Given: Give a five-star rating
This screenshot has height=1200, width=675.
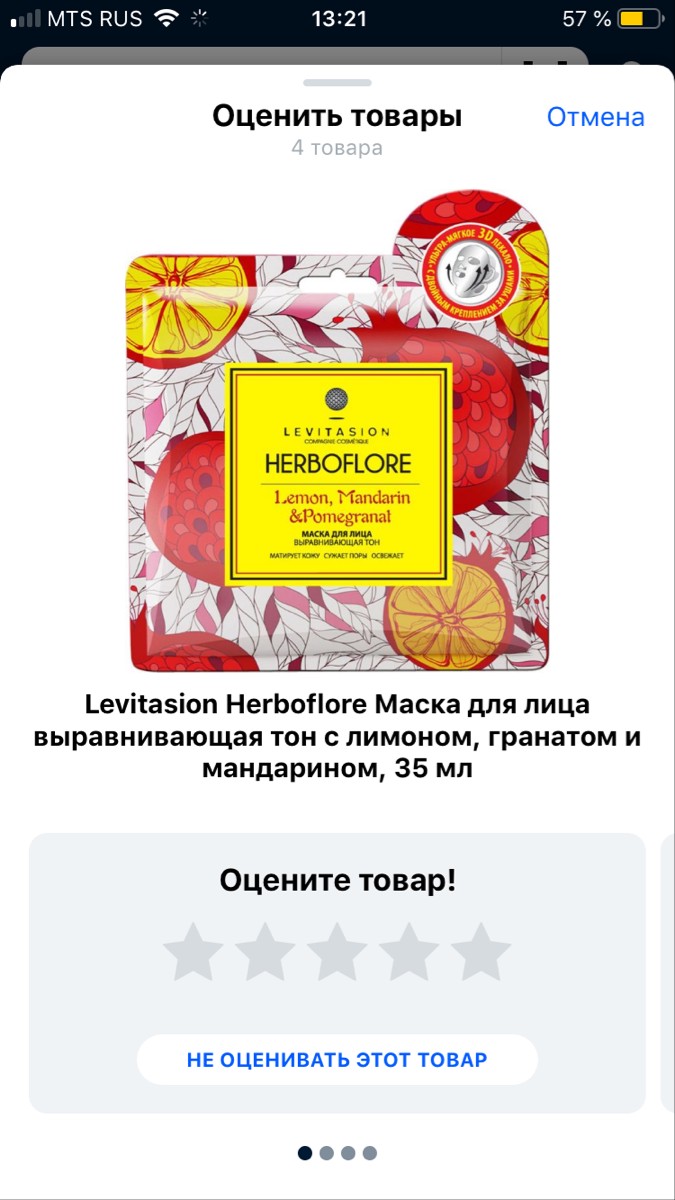Looking at the screenshot, I should (x=481, y=952).
